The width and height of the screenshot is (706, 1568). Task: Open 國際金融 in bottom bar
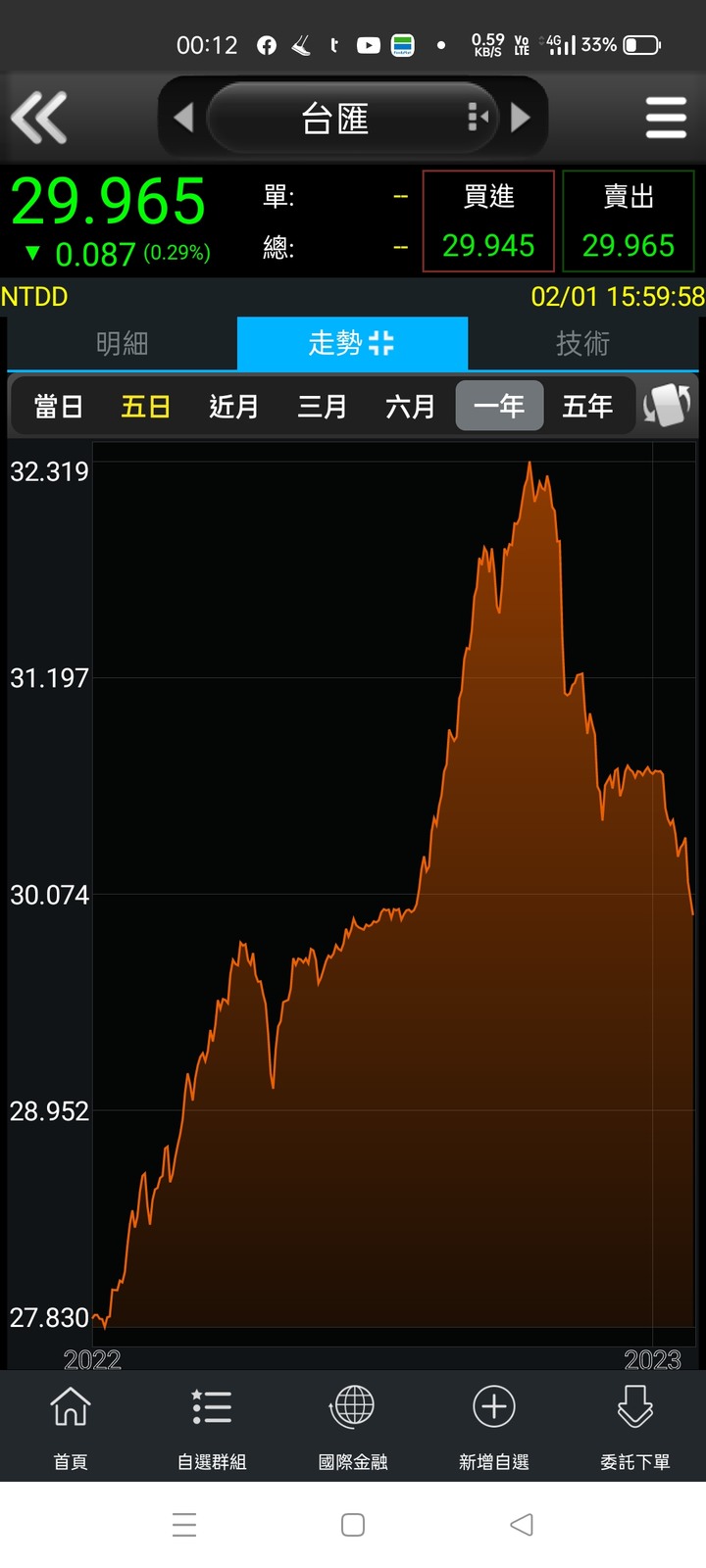[x=353, y=1427]
